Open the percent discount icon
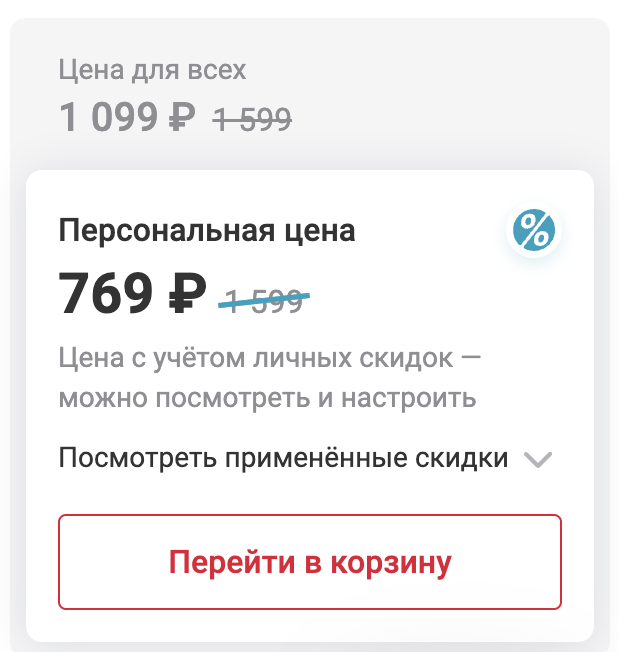Screen dimensions: 618x652 (534, 230)
